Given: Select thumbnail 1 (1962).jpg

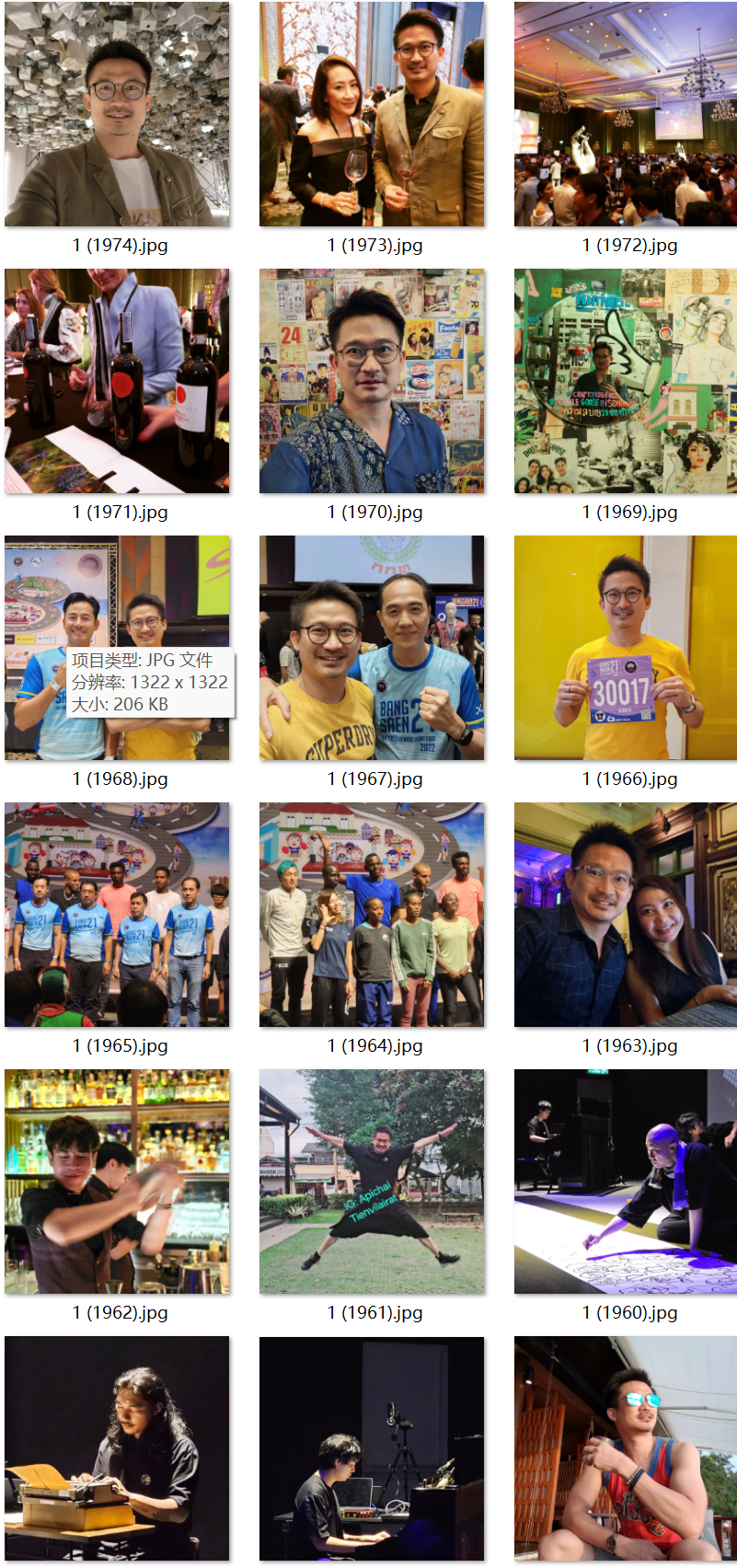Looking at the screenshot, I should point(117,1182).
